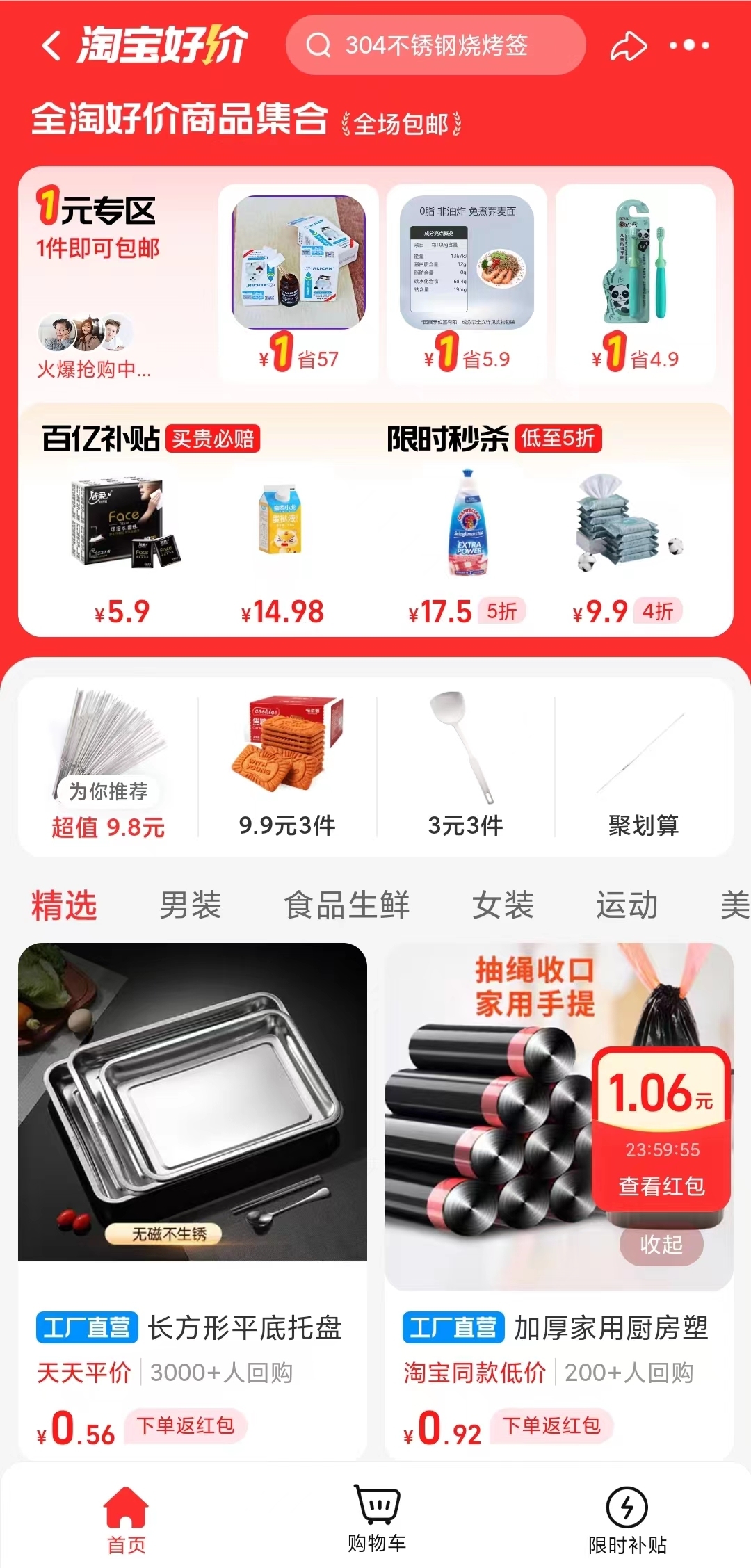Switch to the 男装 category tab
This screenshot has height=1568, width=751.
coord(190,905)
